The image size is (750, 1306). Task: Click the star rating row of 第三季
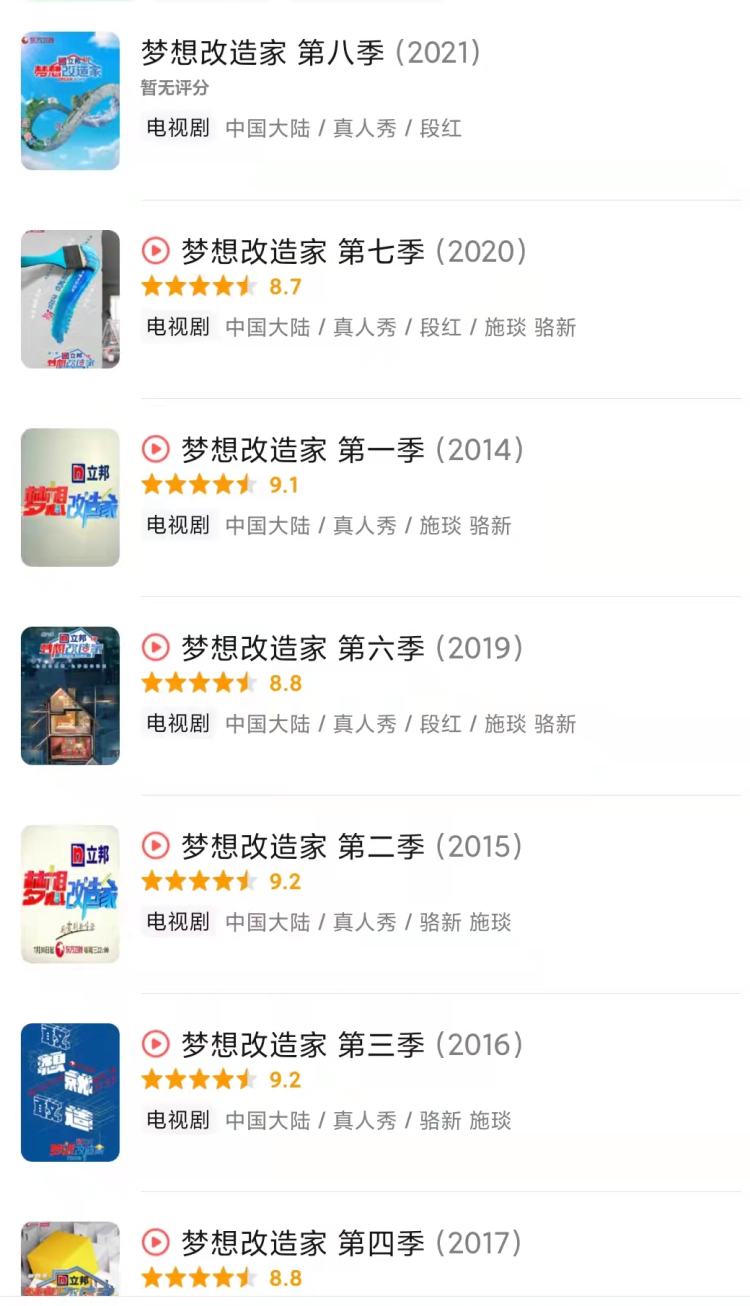pyautogui.click(x=200, y=1080)
